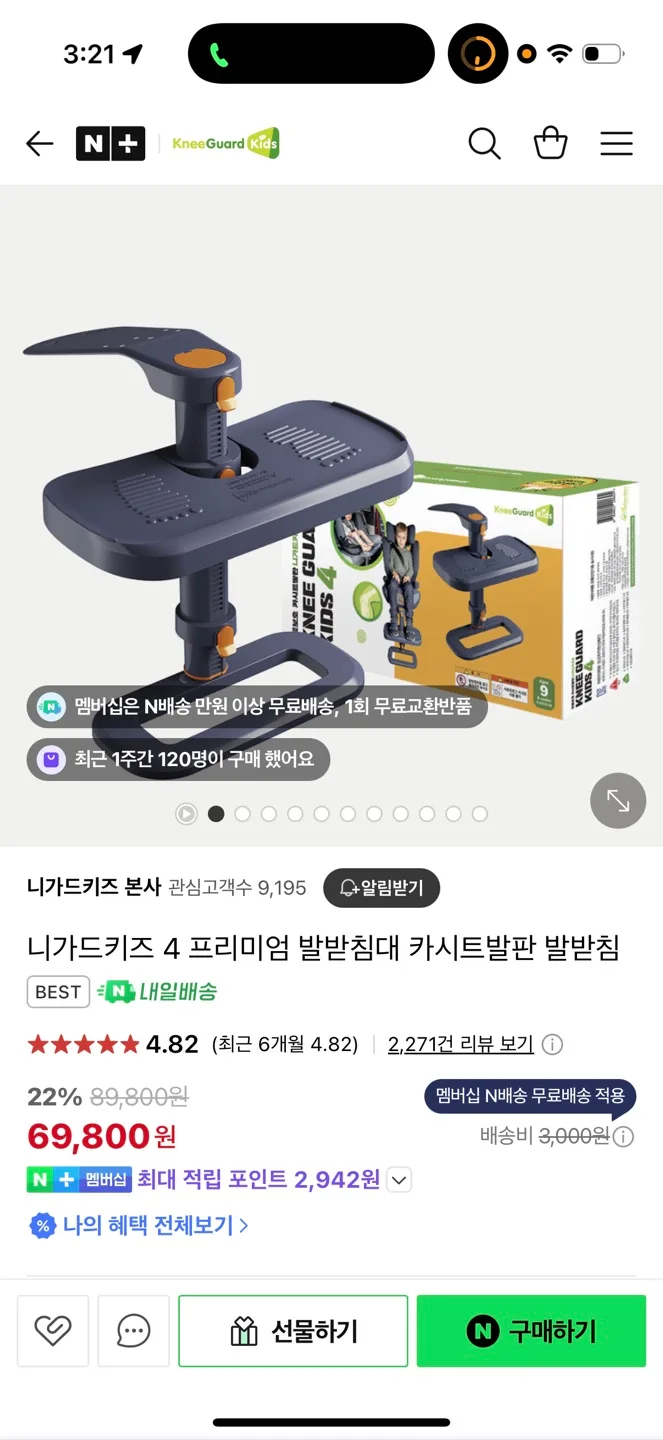Open the 멤버십 N배송 무료배송 banner
663x1440 pixels.
[x=530, y=1096]
